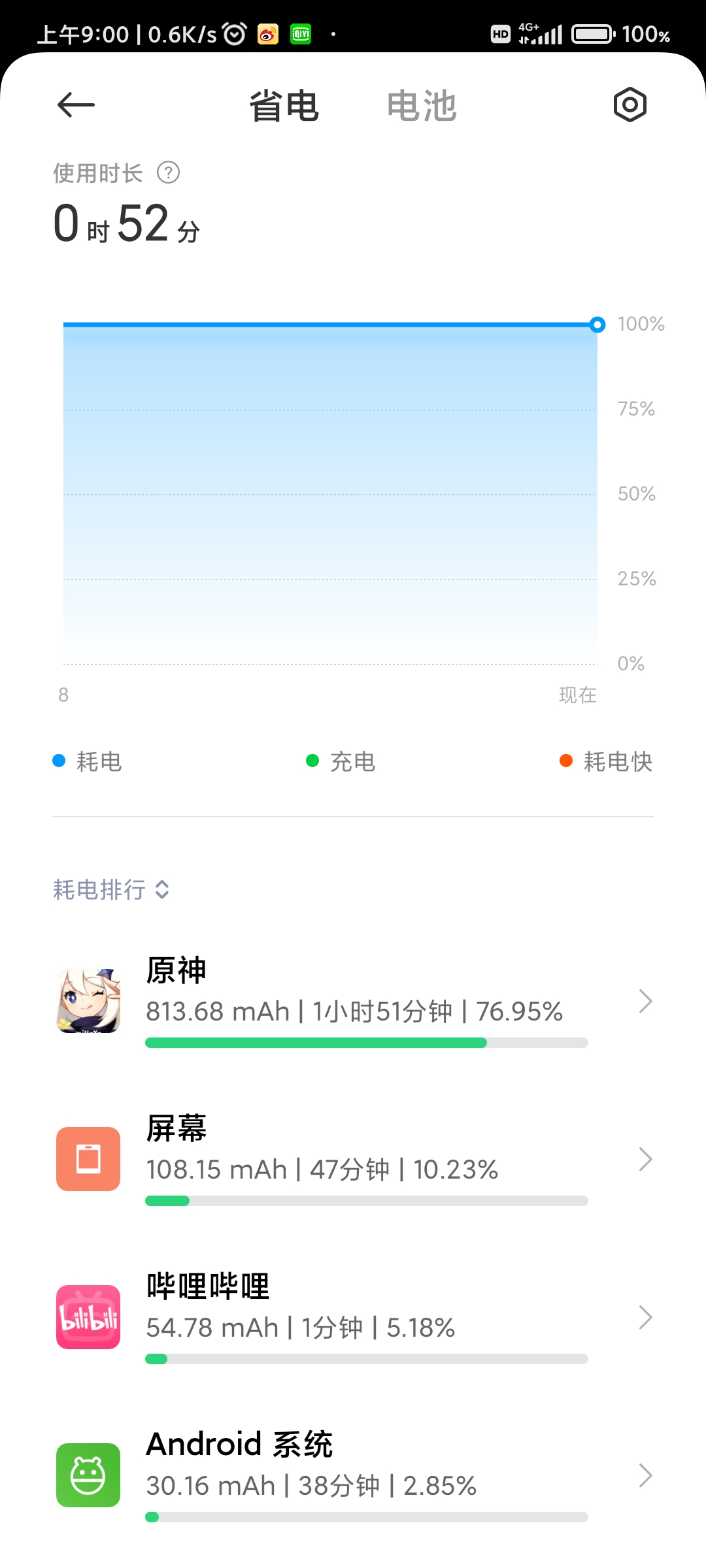The width and height of the screenshot is (706, 1568).
Task: Open 哔哩哔哩 power usage entry
Action: pos(353,1318)
